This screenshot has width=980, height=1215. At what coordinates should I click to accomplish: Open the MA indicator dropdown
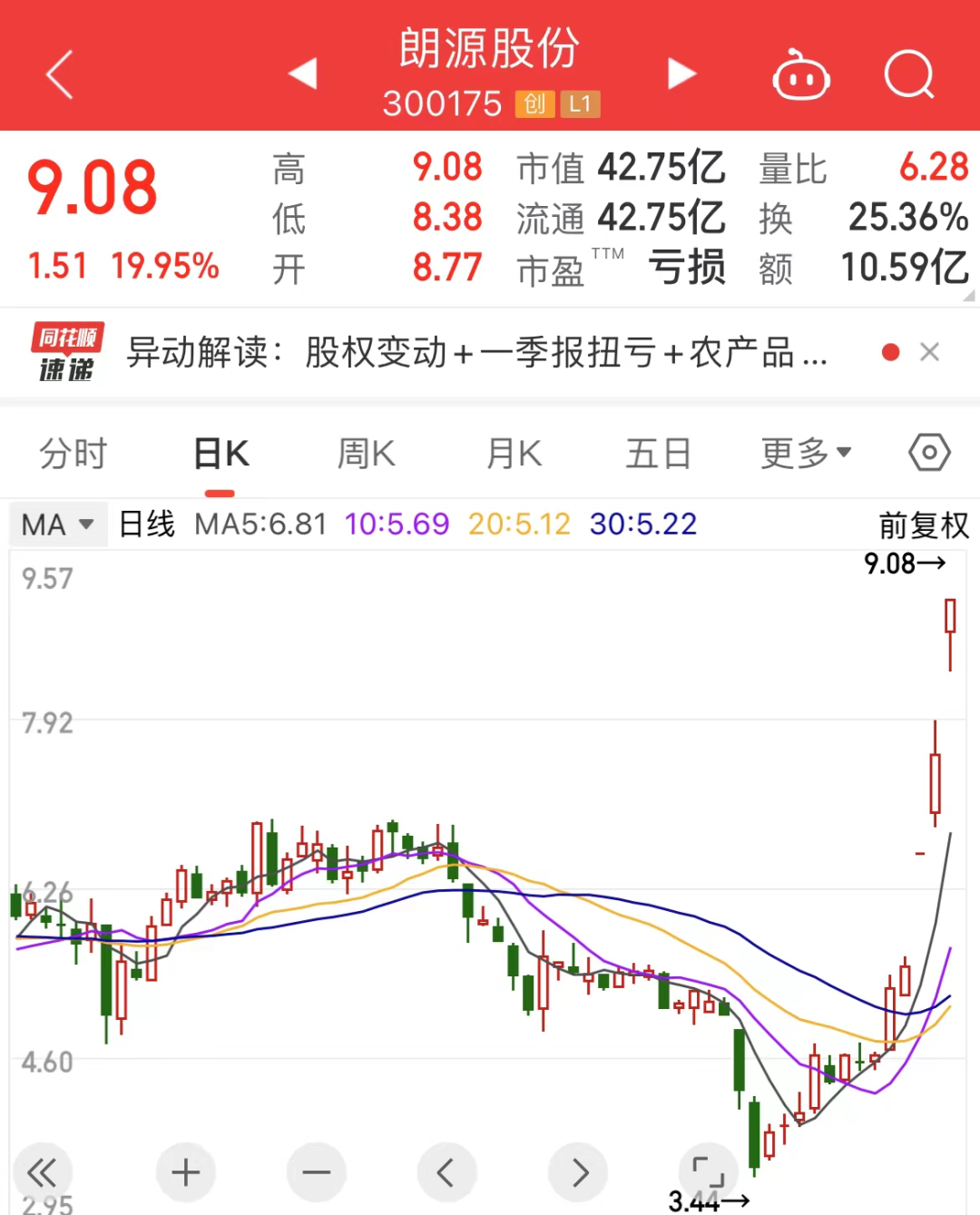coord(57,524)
